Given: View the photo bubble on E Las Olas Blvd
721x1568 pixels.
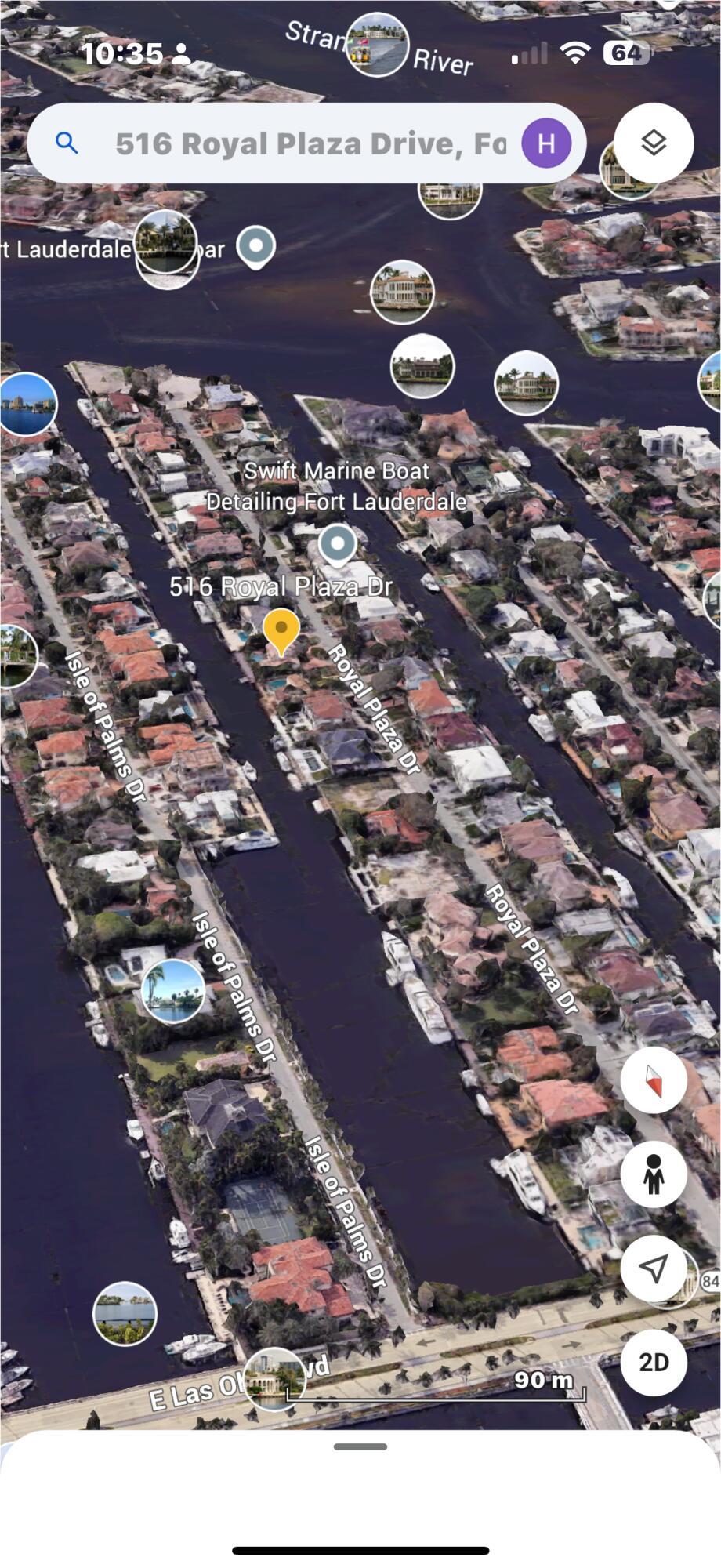Looking at the screenshot, I should [x=274, y=1378].
